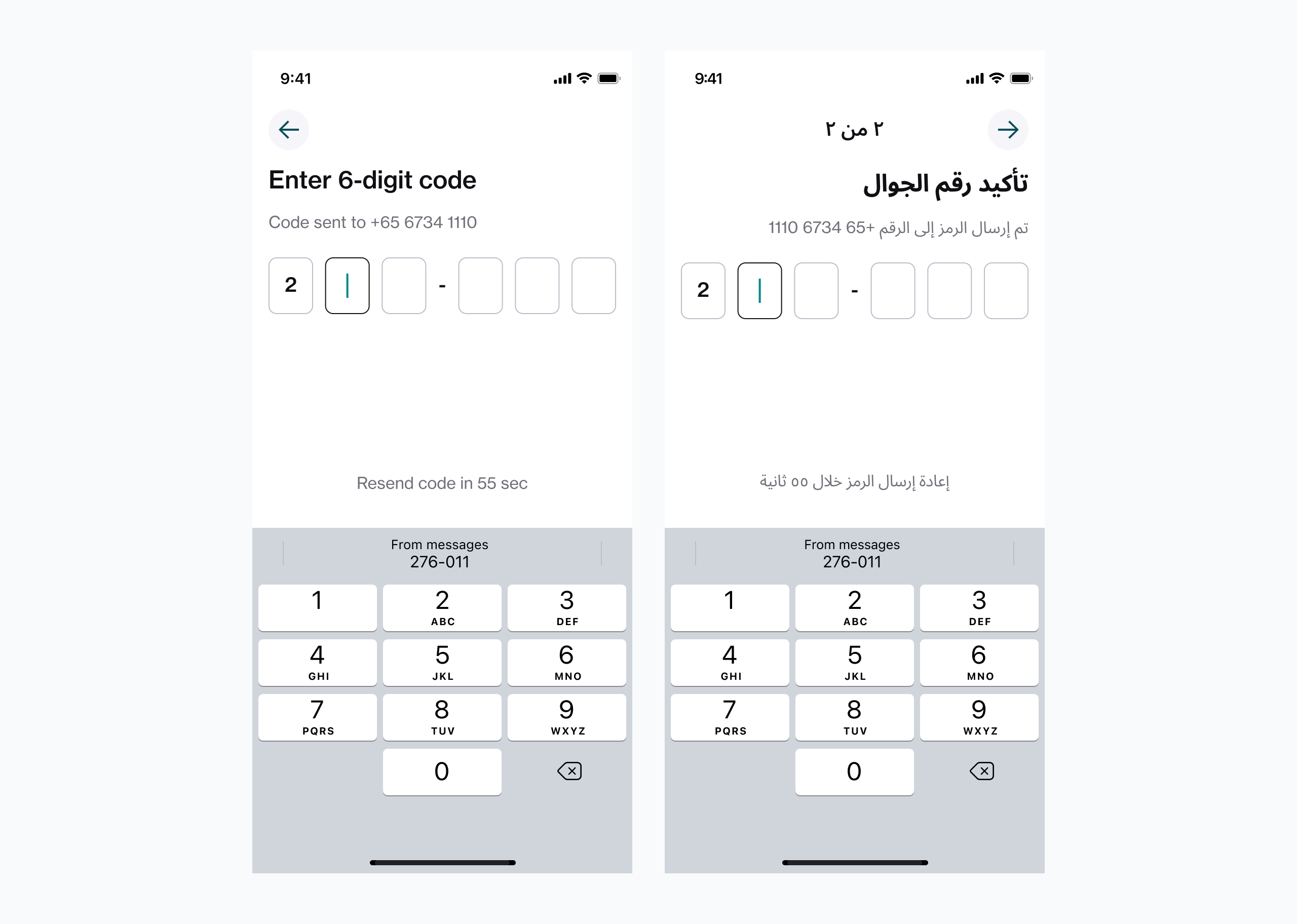Enter digit 6 on the Arabic screen keypad
The width and height of the screenshot is (1297, 924).
978,662
